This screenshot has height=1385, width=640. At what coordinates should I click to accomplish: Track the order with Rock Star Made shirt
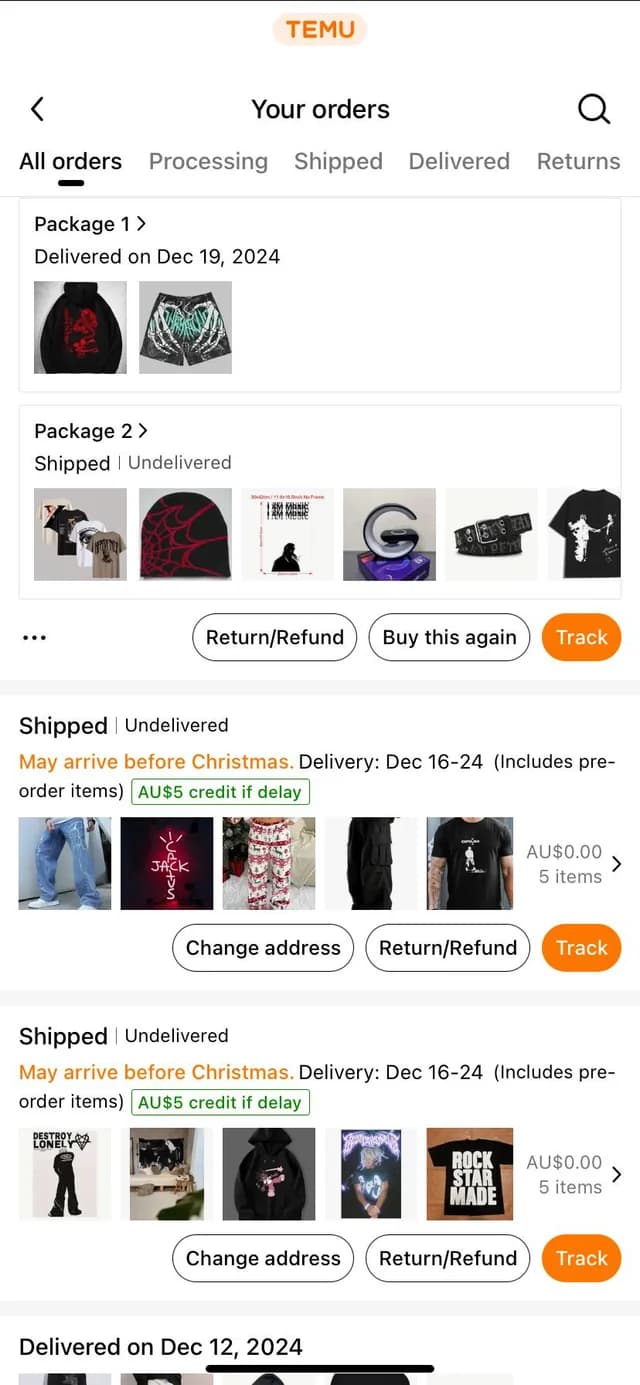click(x=581, y=1258)
